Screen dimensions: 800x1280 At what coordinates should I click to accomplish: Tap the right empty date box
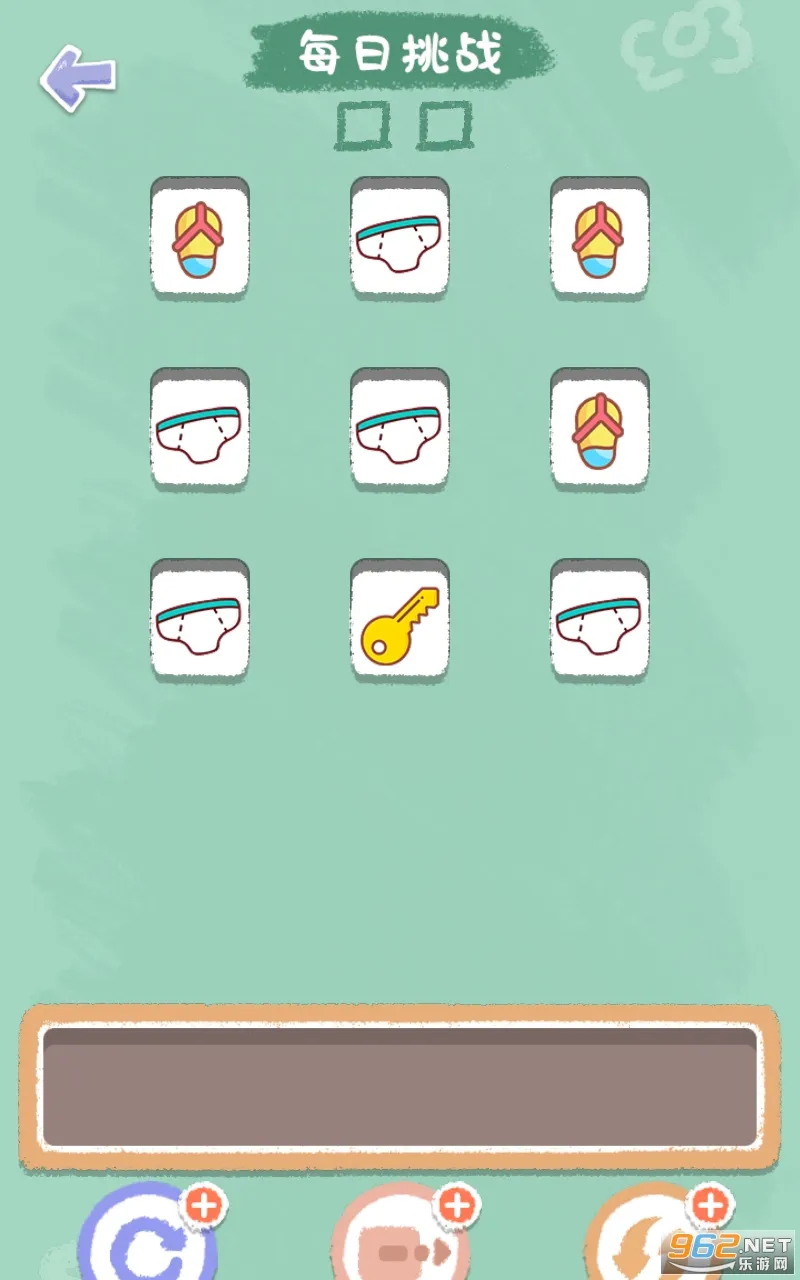tap(448, 125)
